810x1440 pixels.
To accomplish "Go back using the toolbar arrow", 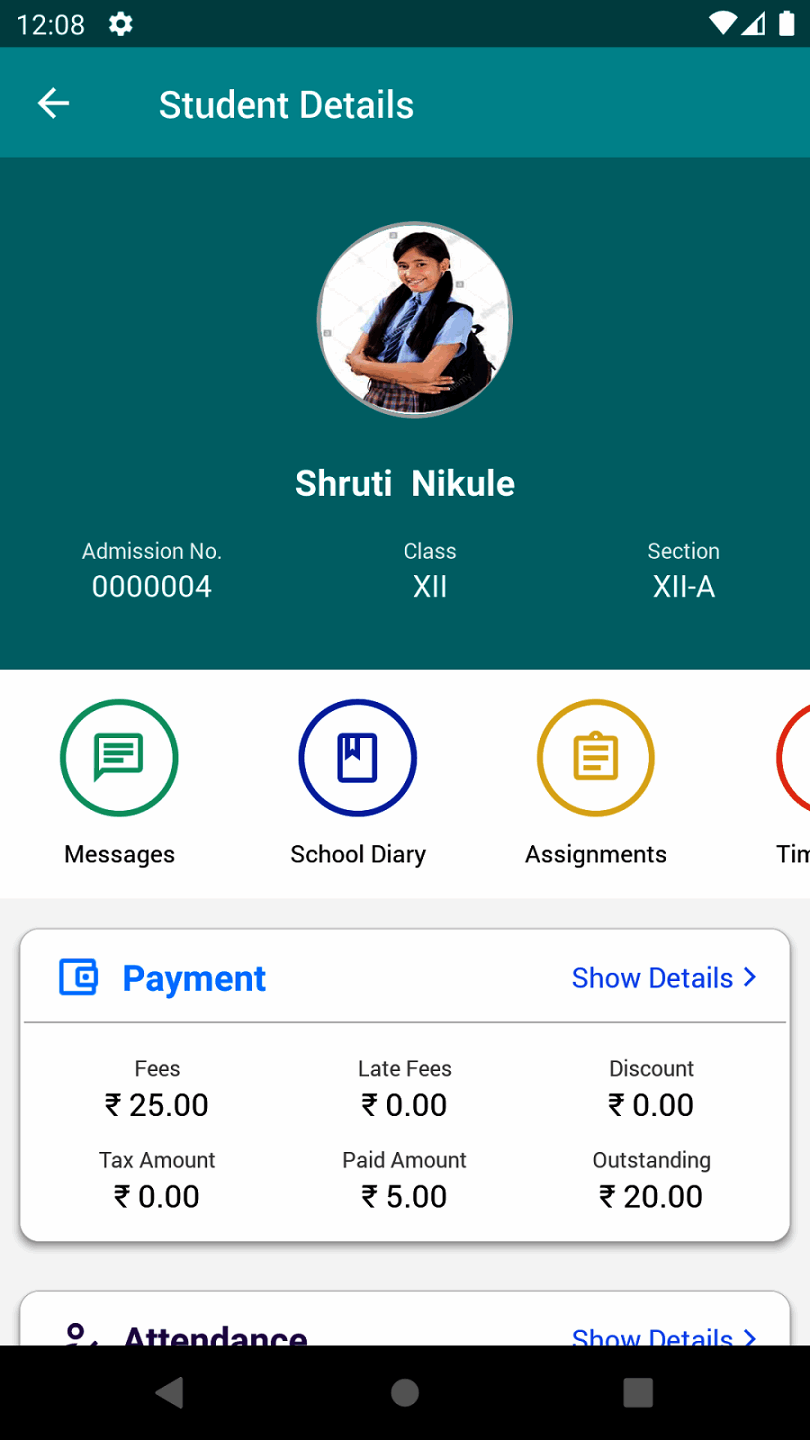I will point(53,104).
